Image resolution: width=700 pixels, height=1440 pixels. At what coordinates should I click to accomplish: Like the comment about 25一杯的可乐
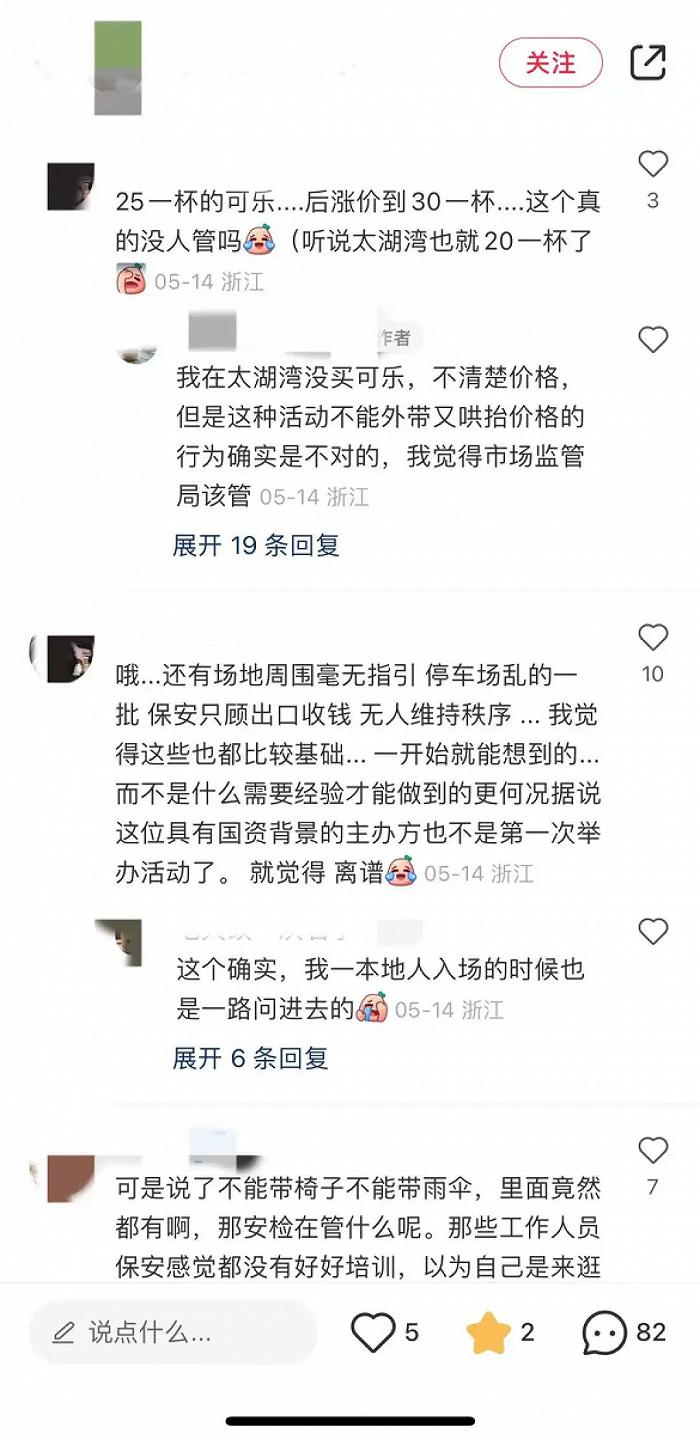click(x=653, y=164)
